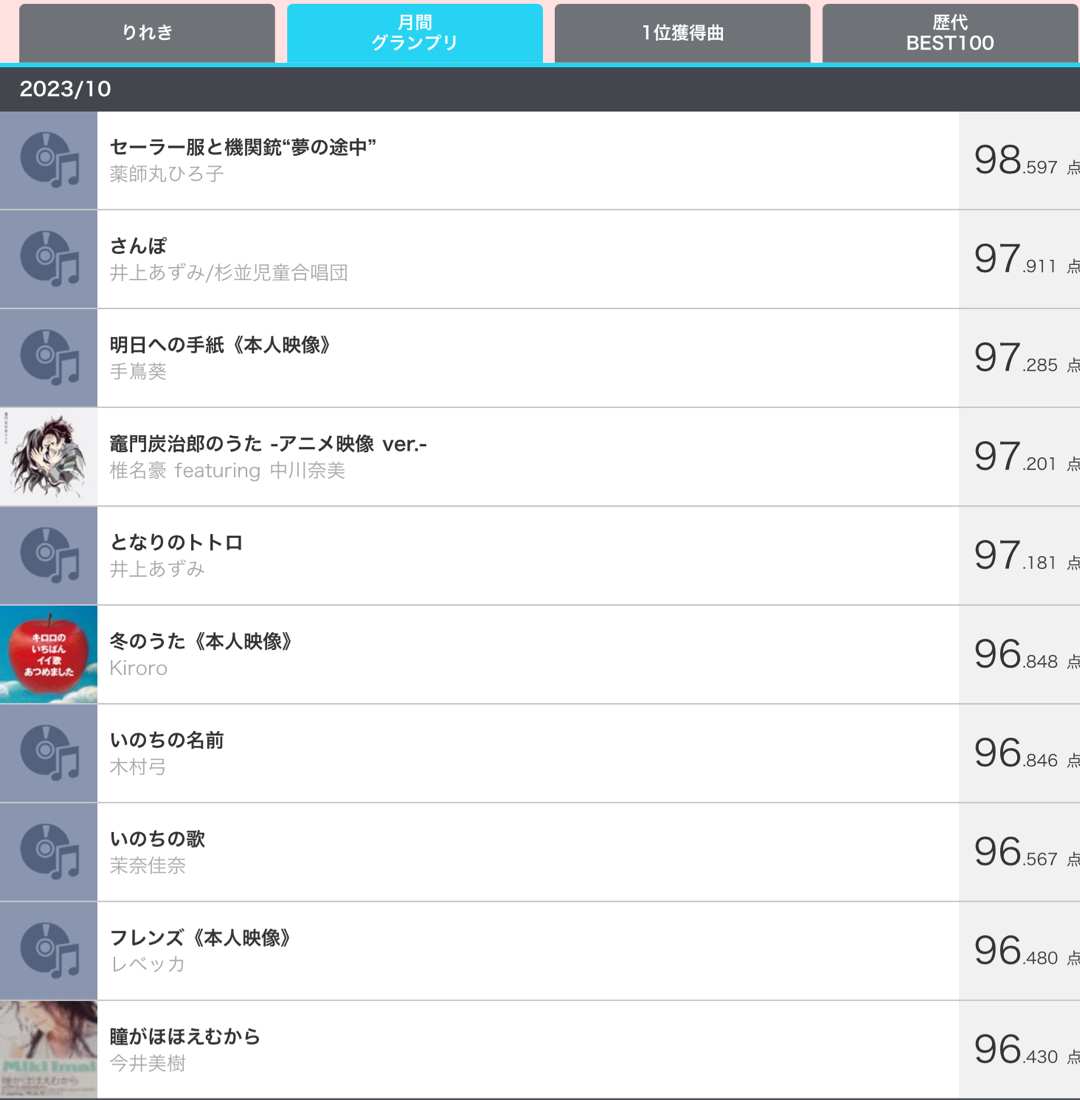
Task: Select いのちの名前 by 木村弓
Action: click(x=528, y=753)
